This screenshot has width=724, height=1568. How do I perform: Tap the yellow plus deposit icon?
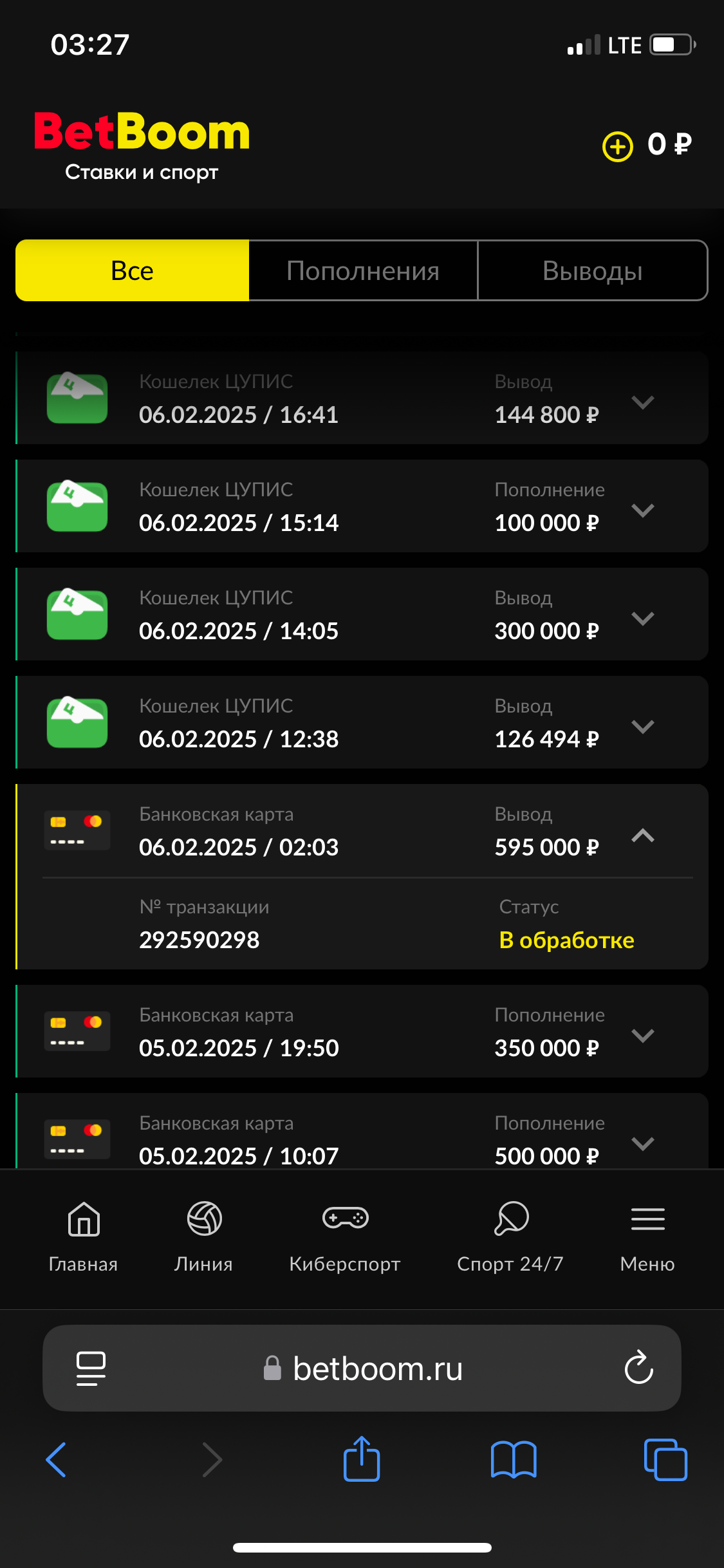pyautogui.click(x=617, y=146)
